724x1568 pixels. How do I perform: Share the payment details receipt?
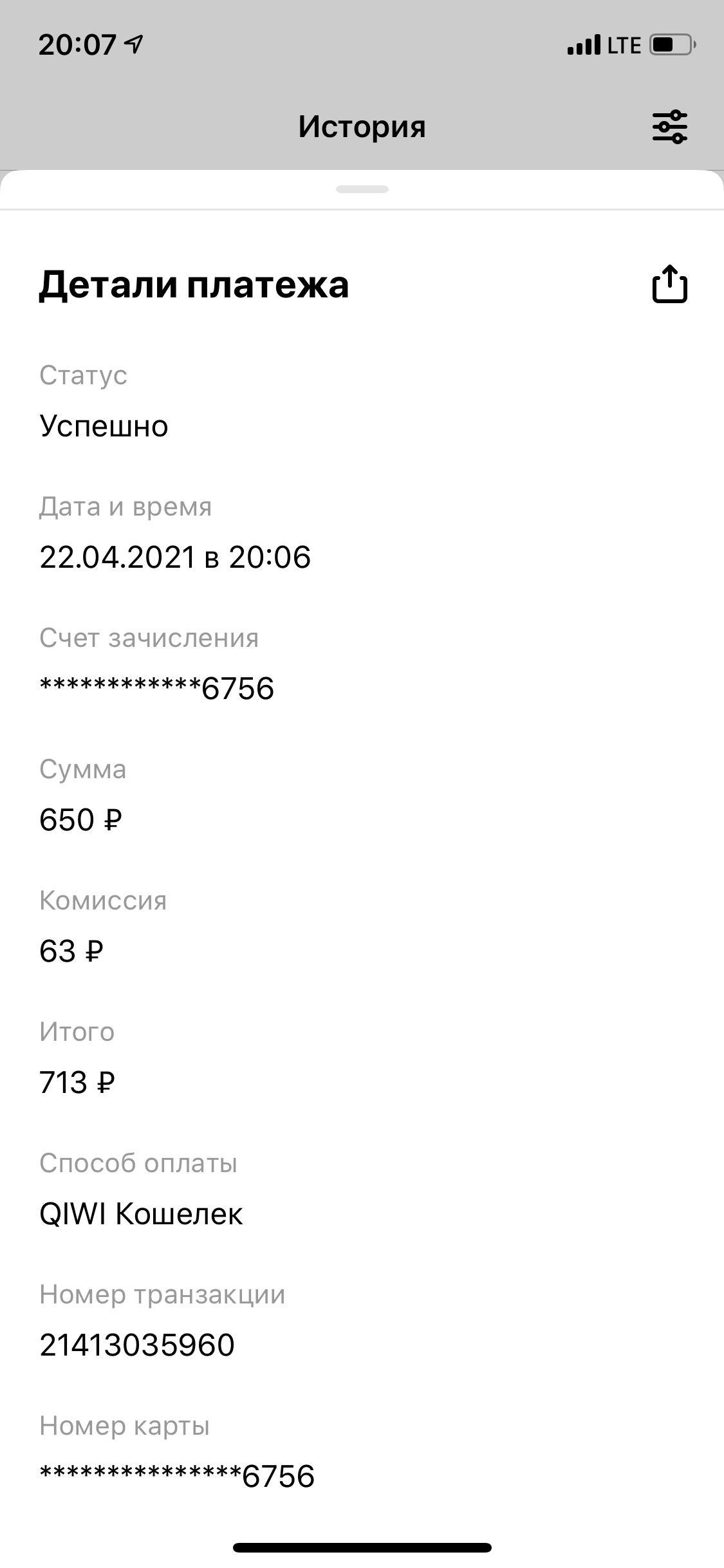point(670,284)
